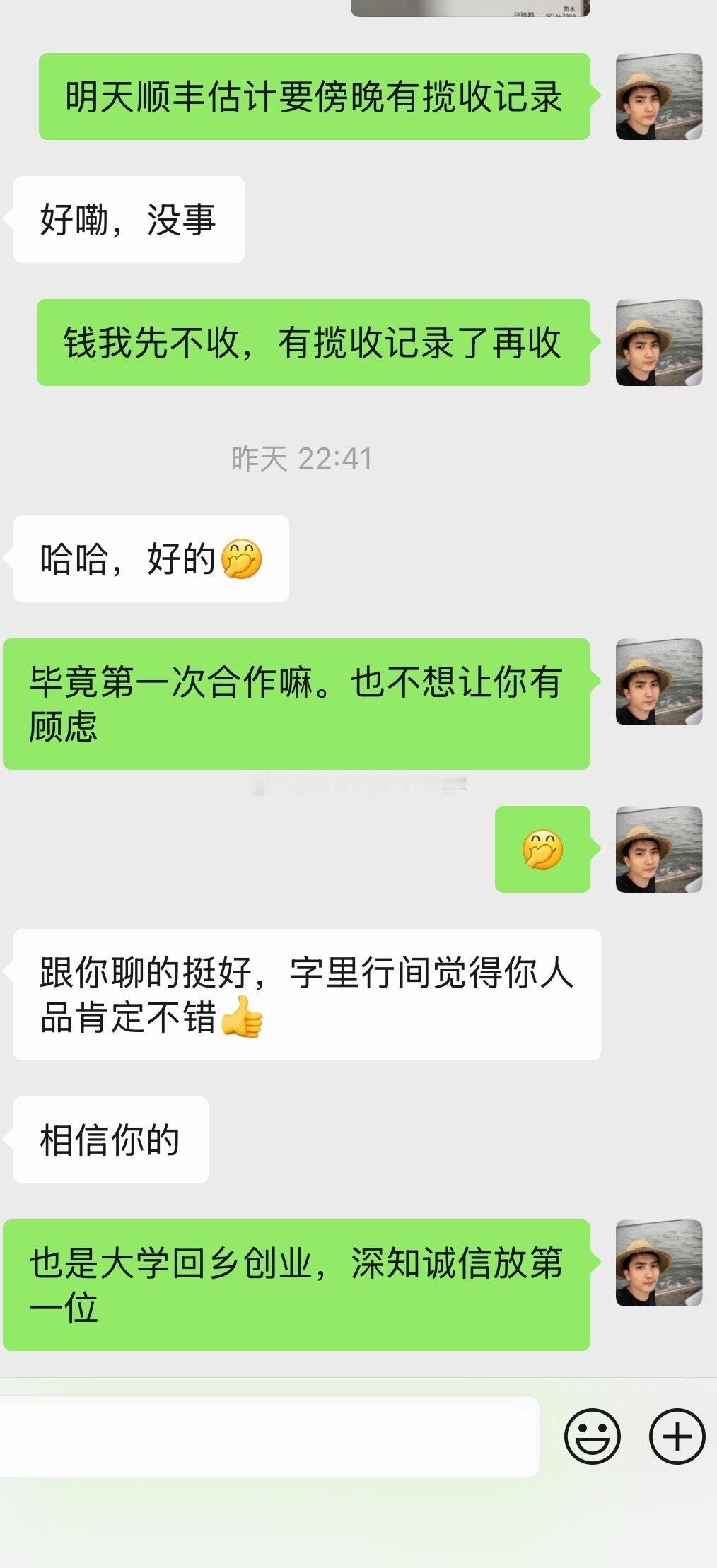This screenshot has height=1568, width=717.
Task: Tap the message input field
Action: (269, 1436)
